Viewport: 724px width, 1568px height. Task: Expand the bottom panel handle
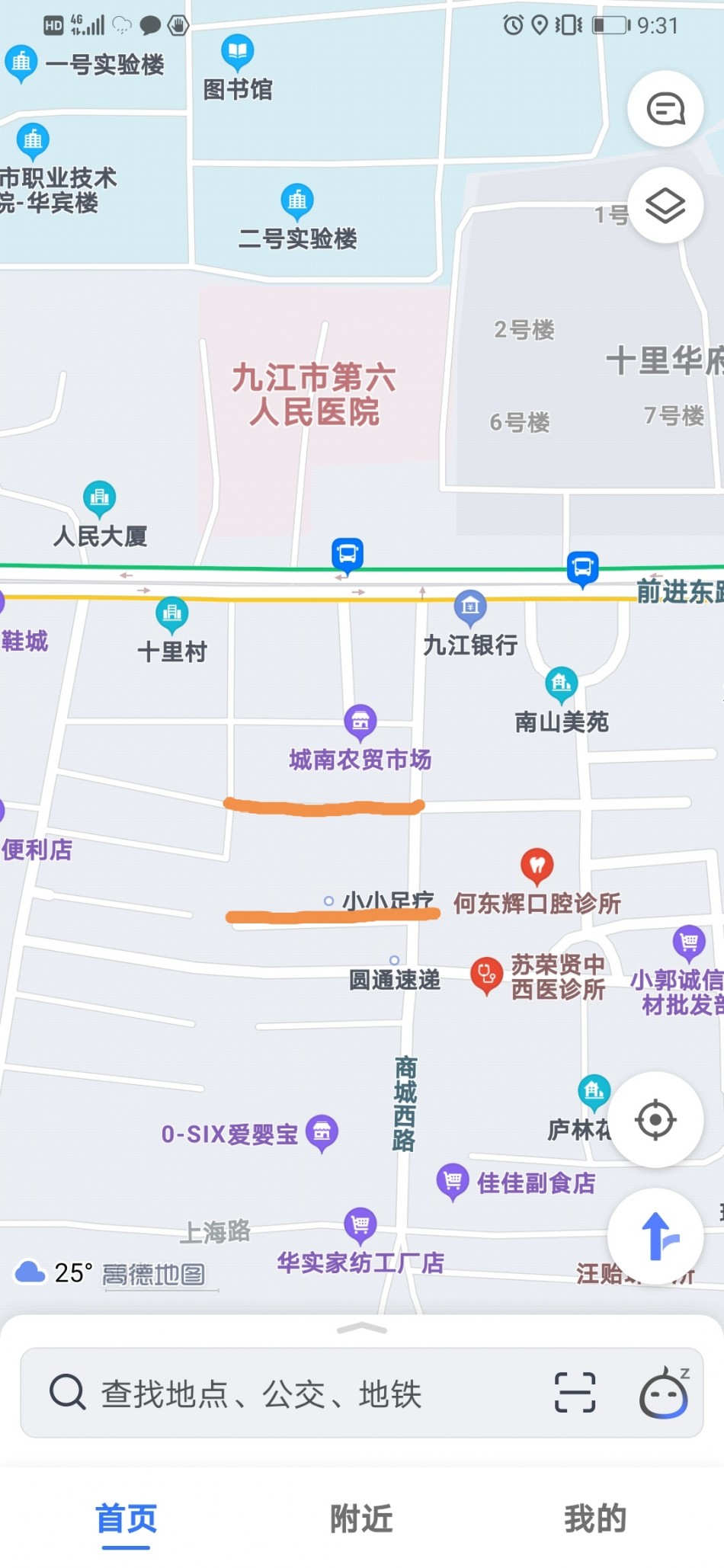tap(362, 1330)
